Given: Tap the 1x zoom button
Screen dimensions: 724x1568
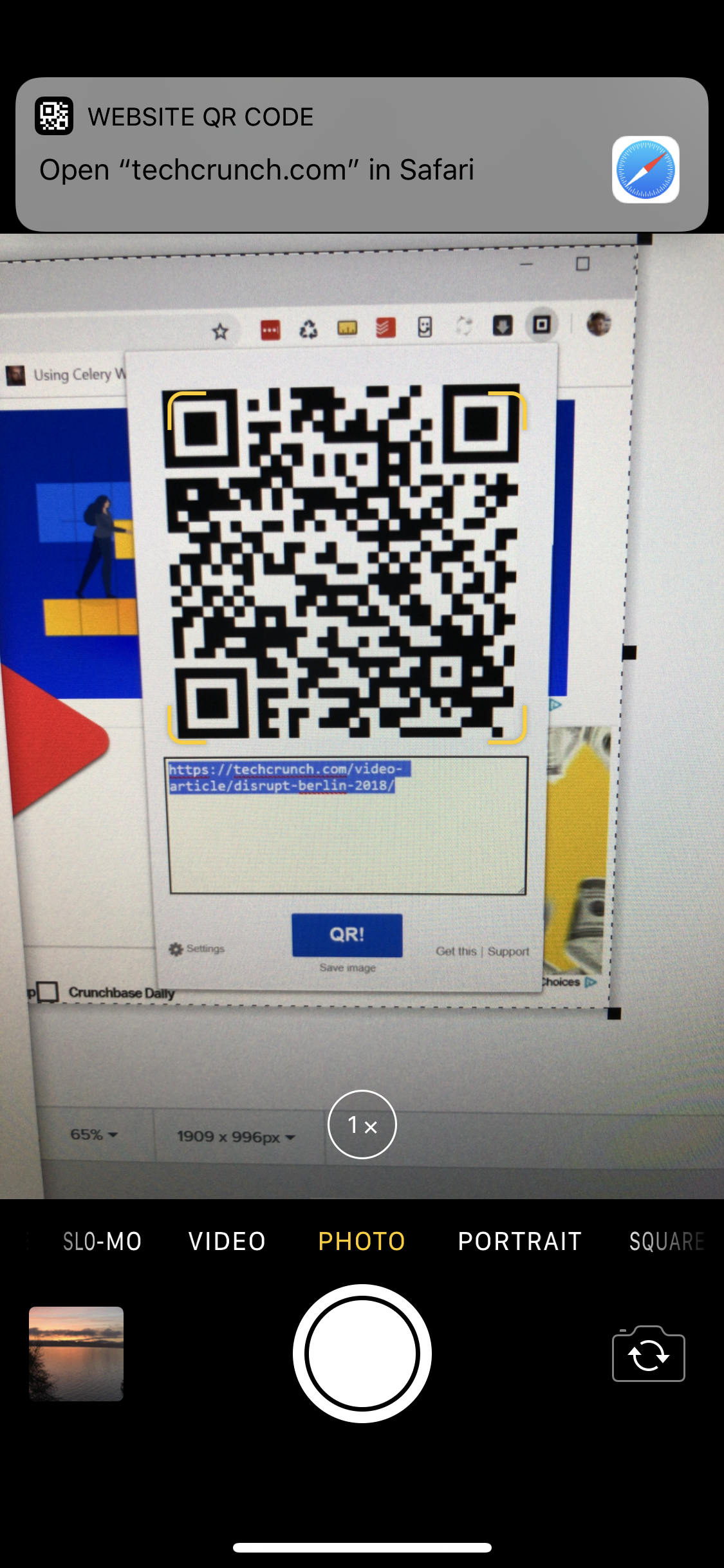Looking at the screenshot, I should point(362,1125).
